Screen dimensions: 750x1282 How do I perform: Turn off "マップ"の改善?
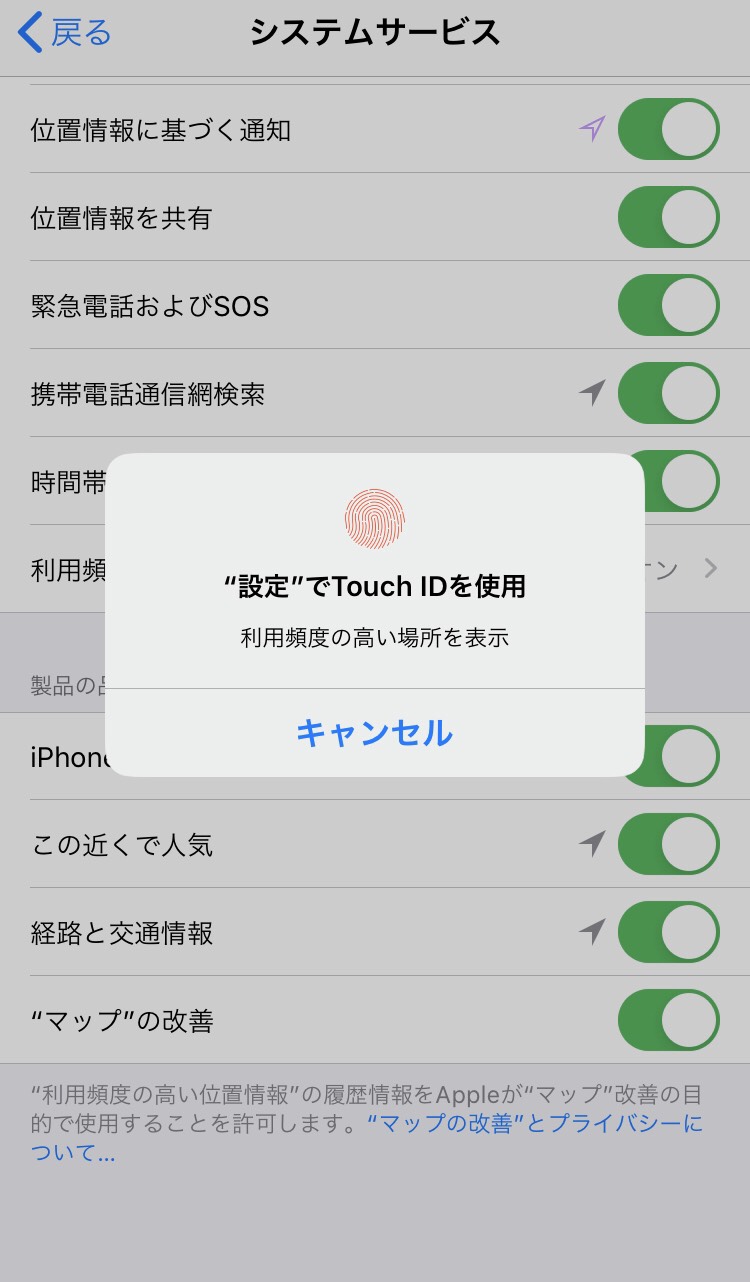[x=668, y=1021]
